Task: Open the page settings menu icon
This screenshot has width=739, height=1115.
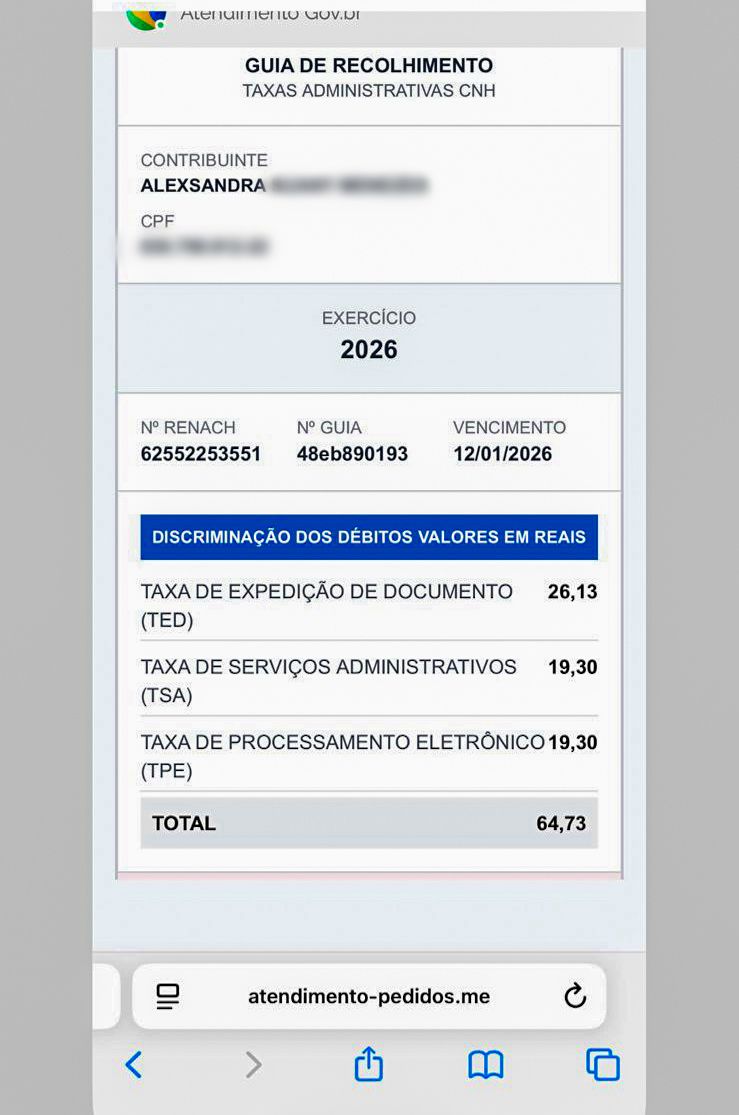Action: (168, 996)
